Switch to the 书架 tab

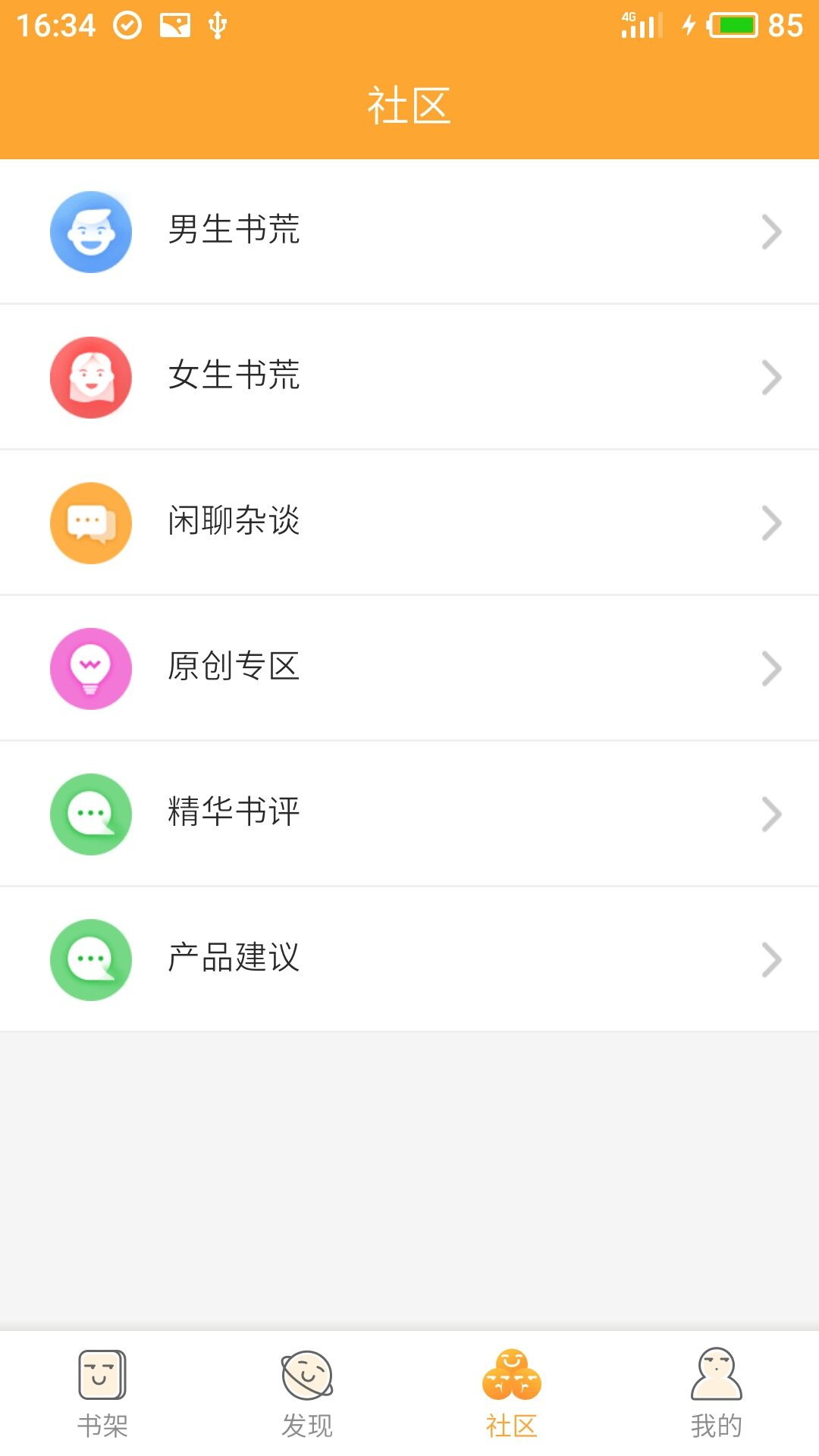tap(102, 1399)
